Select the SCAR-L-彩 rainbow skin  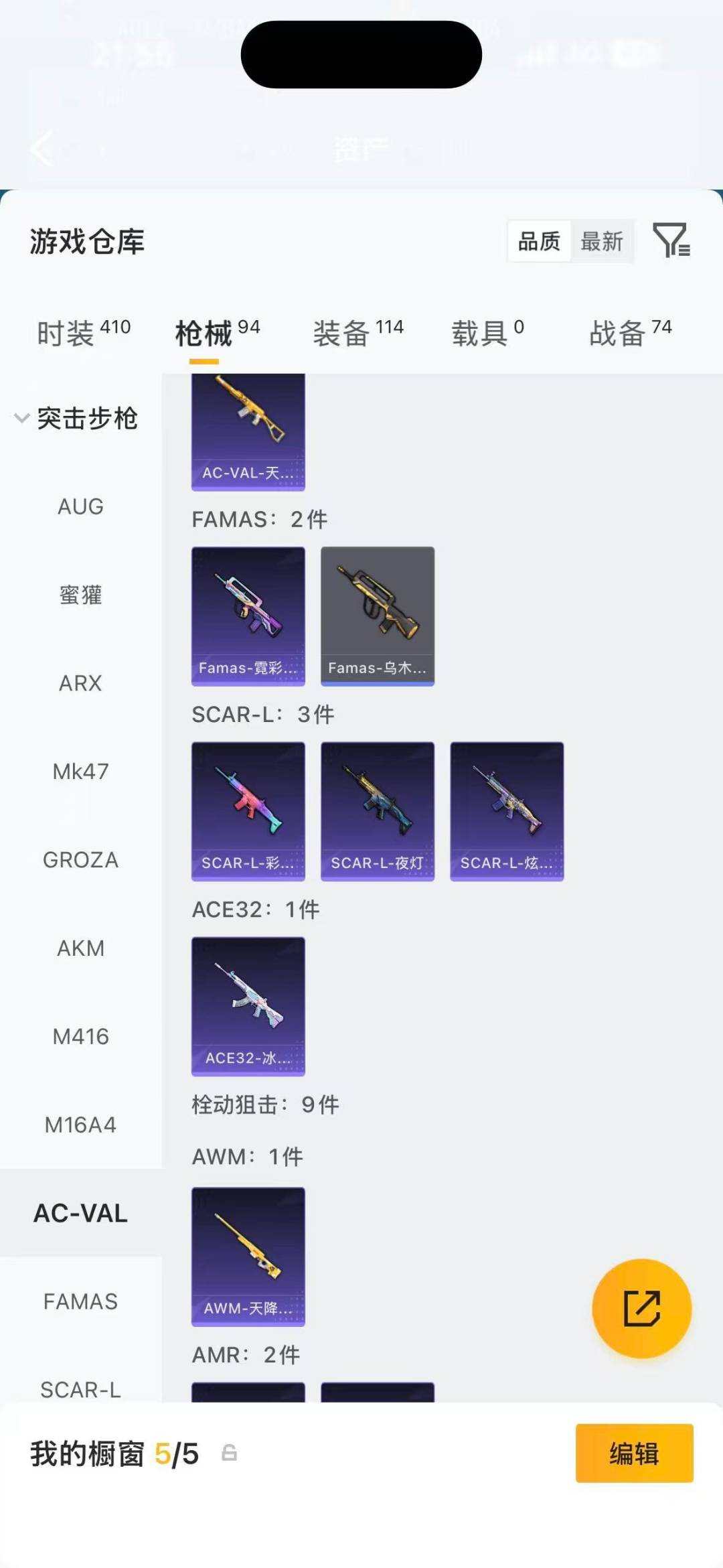click(248, 810)
